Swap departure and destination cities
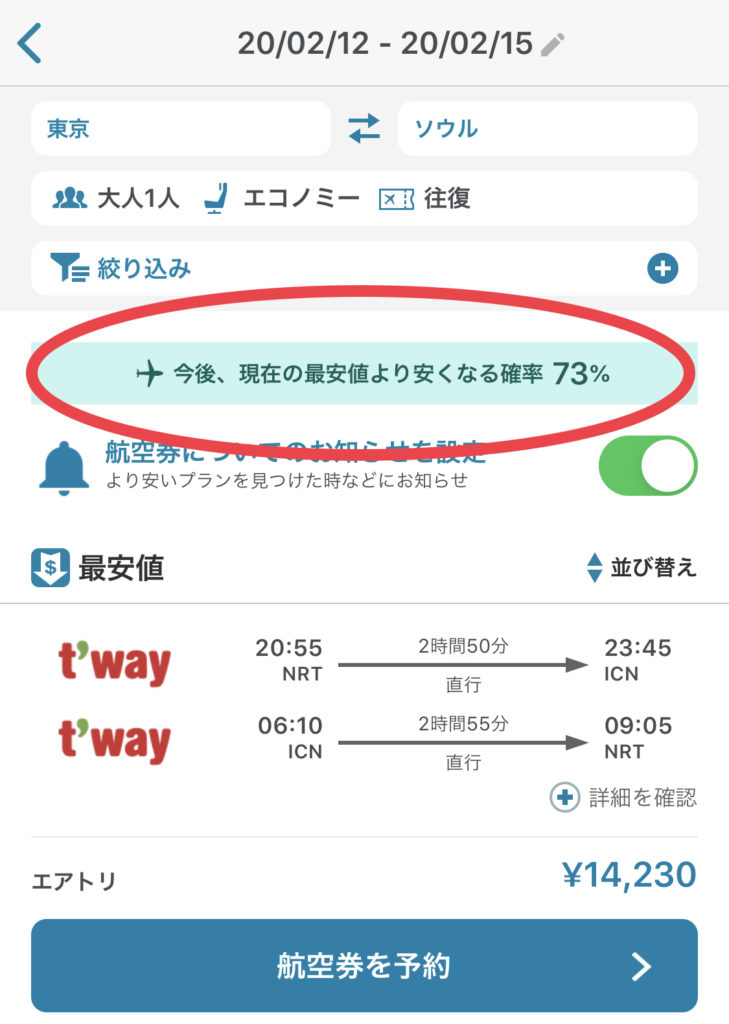The width and height of the screenshot is (729, 1024). (364, 129)
